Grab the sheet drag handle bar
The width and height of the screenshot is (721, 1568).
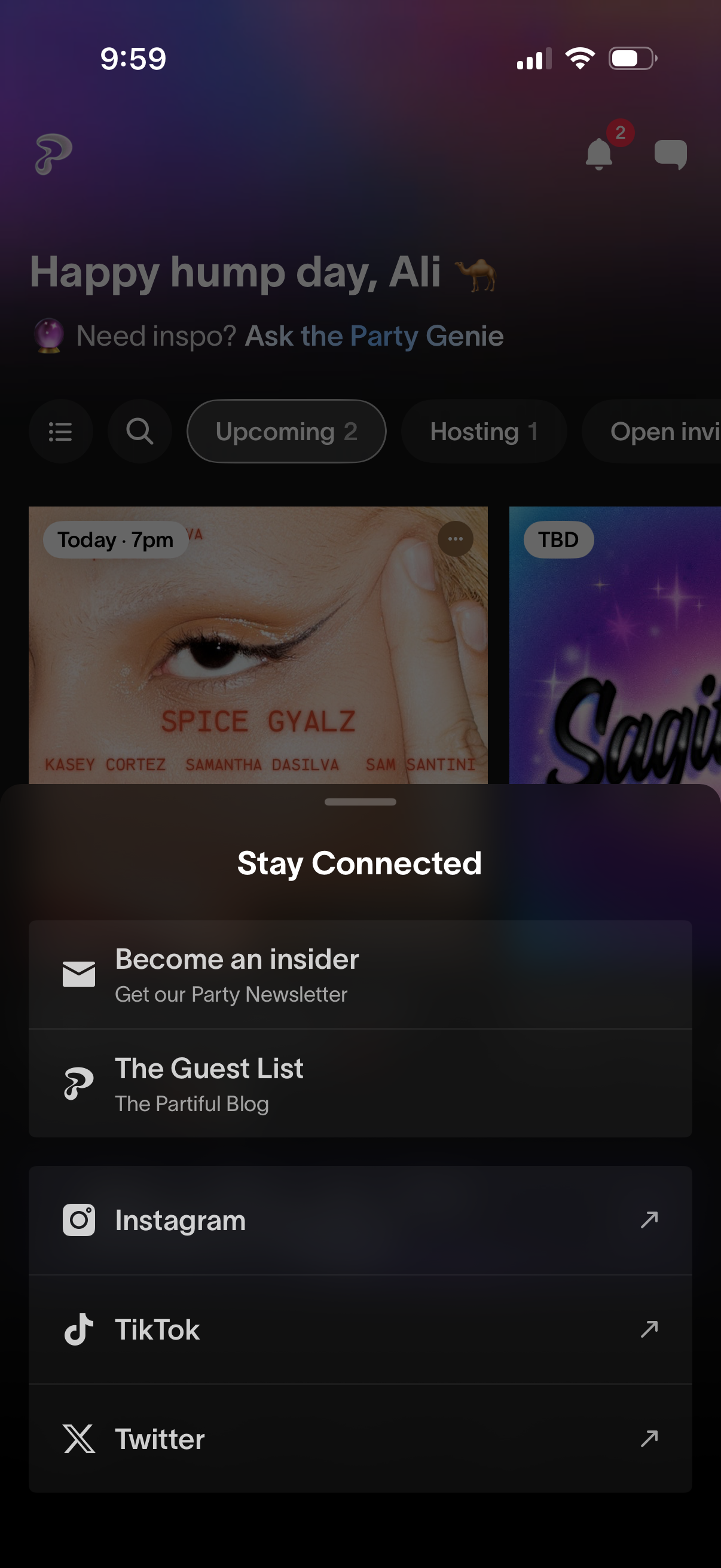point(360,803)
